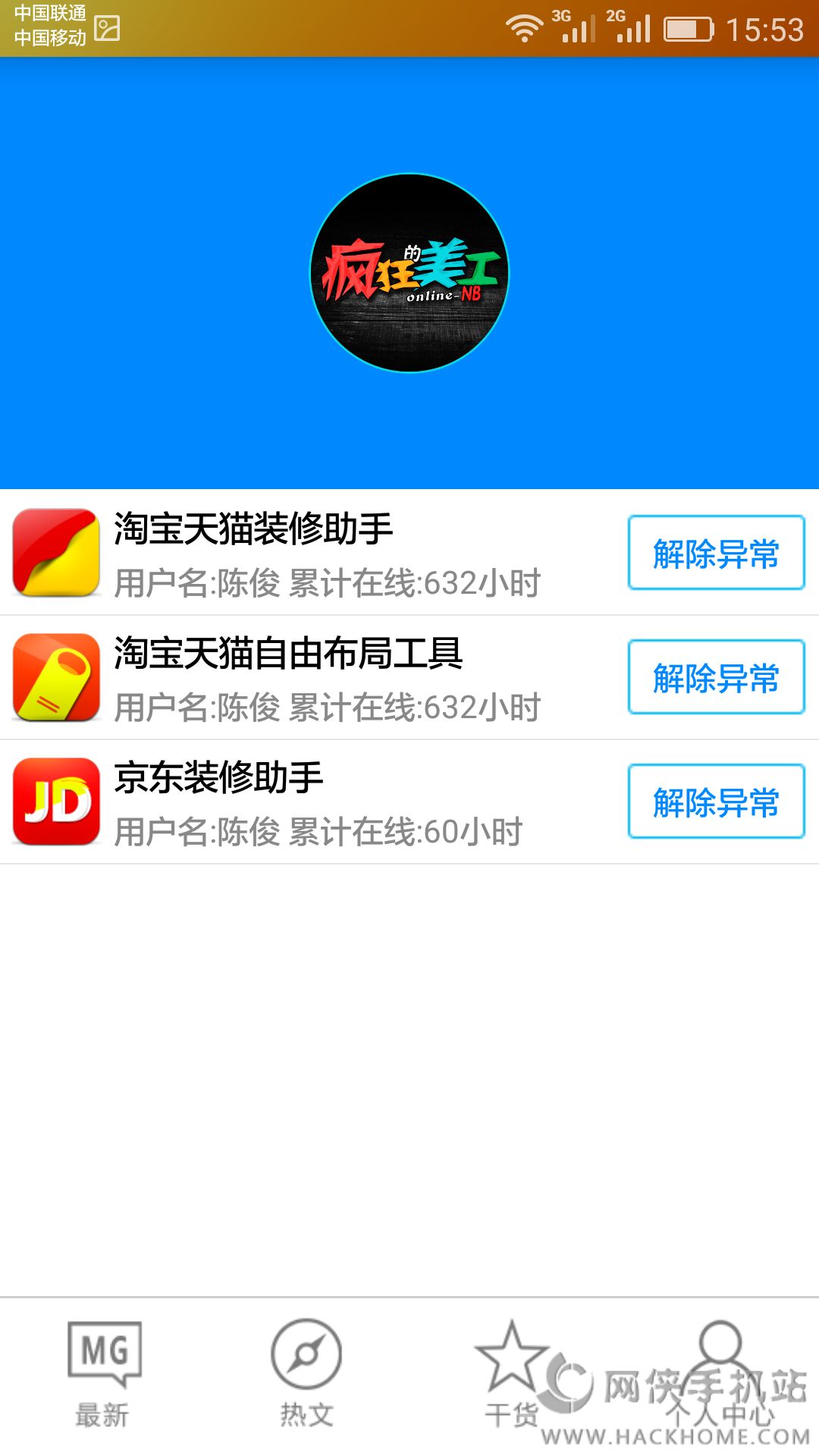Tap the 疯狂的美工 profile avatar
Viewport: 819px width, 1456px height.
(x=409, y=273)
